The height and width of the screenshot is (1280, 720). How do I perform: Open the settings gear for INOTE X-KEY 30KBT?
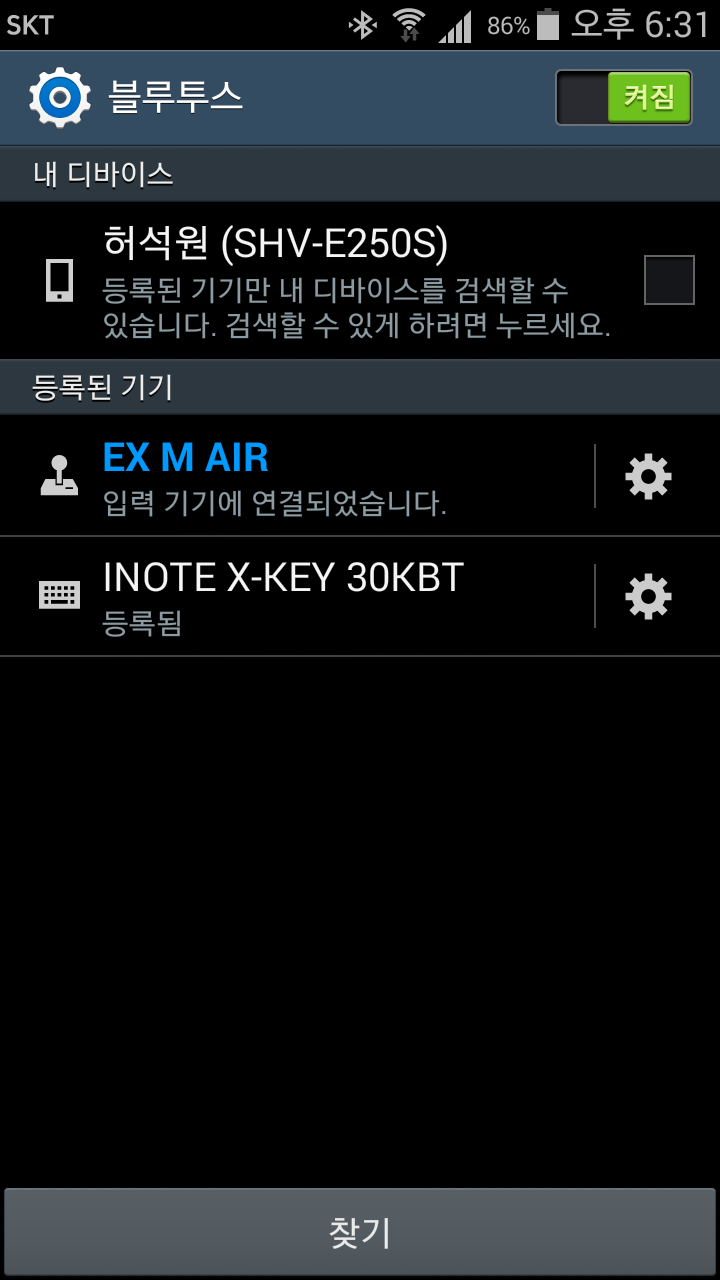coord(647,595)
